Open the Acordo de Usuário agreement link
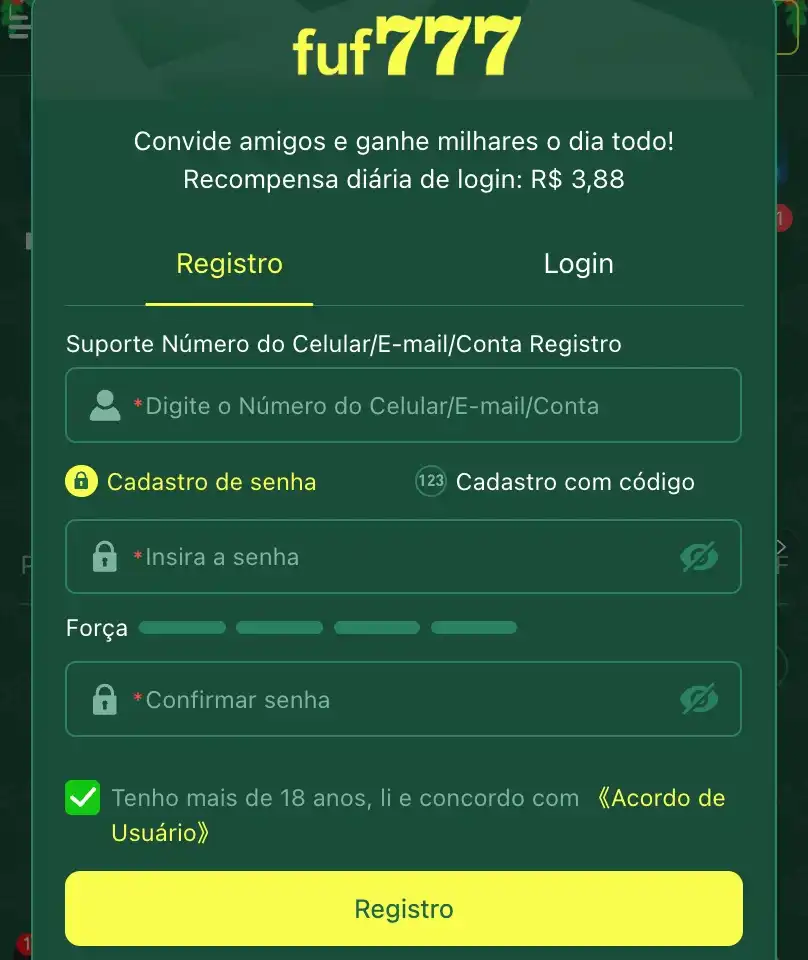 [662, 798]
